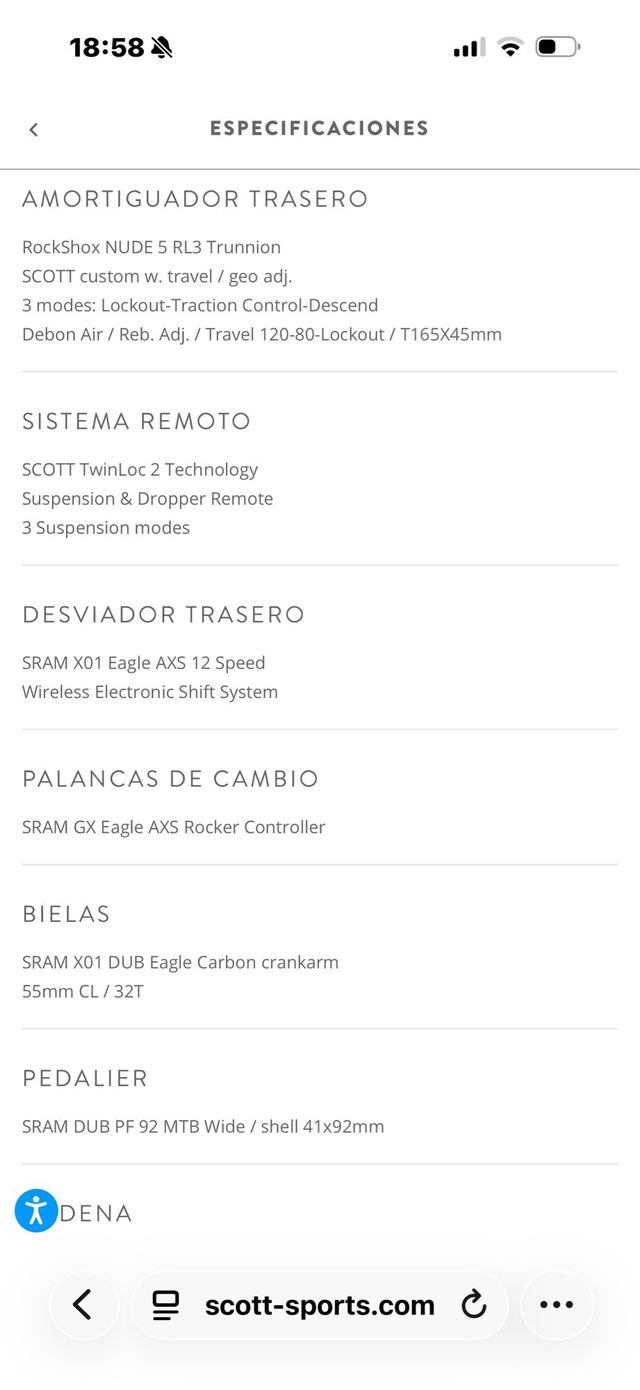This screenshot has width=640, height=1390.
Task: Open the accessibility options button
Action: pyautogui.click(x=36, y=1210)
